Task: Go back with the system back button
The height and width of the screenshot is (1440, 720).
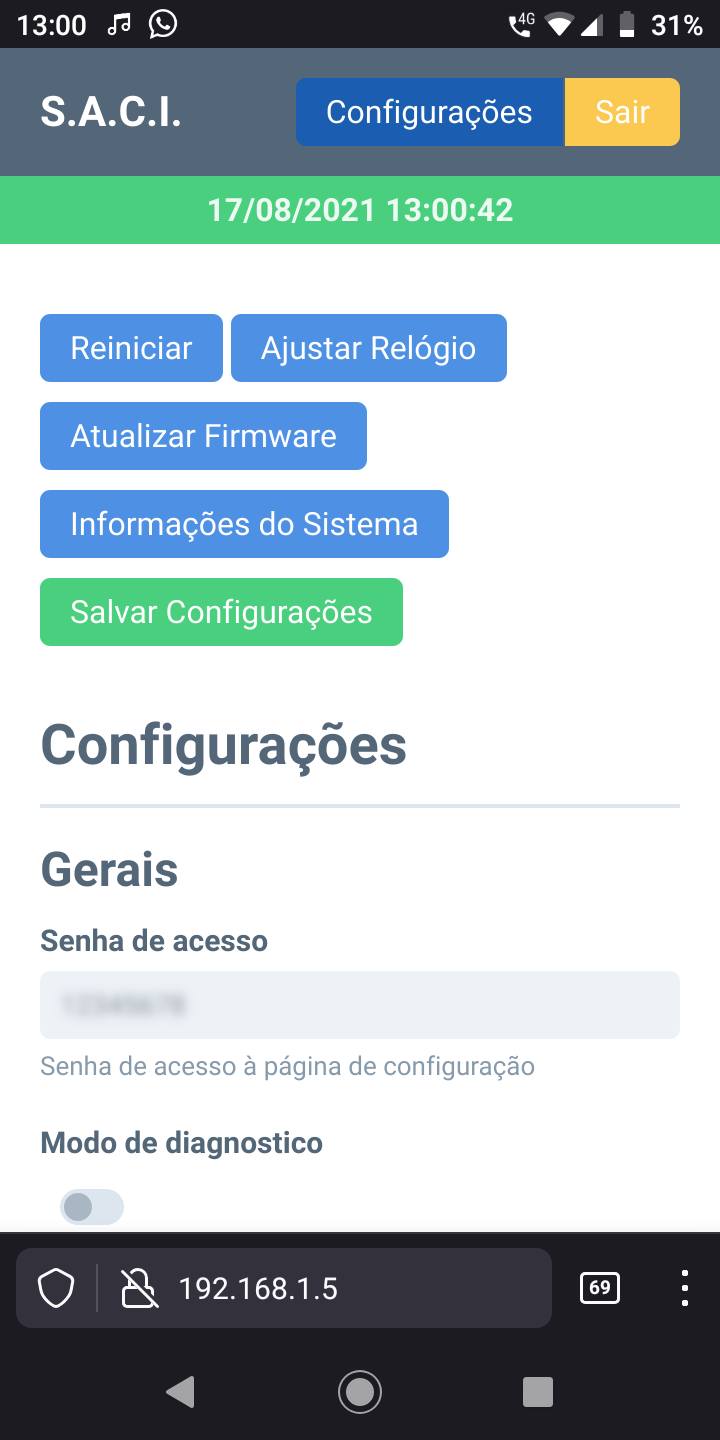Action: [180, 1391]
